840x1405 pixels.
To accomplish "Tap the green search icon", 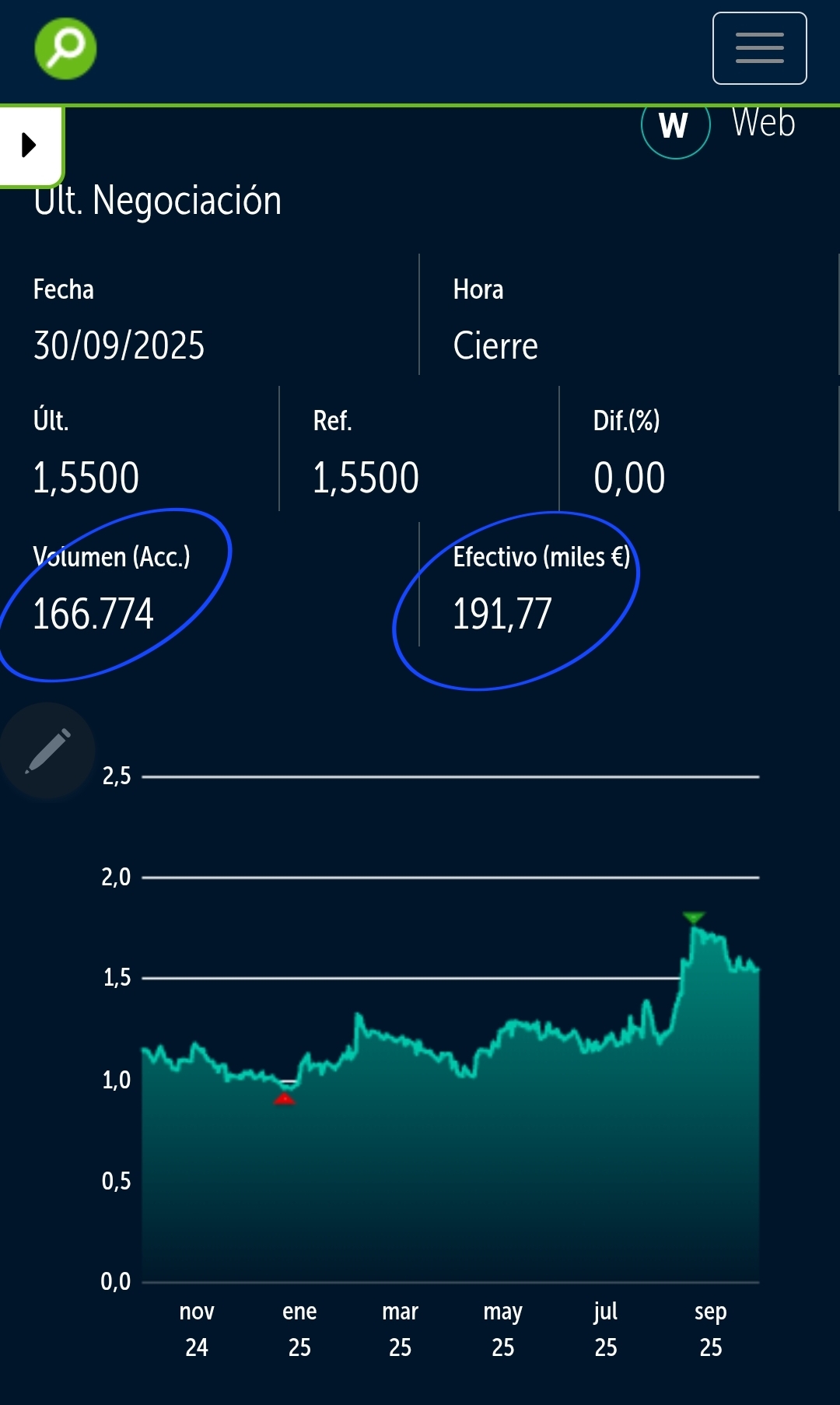I will pyautogui.click(x=65, y=48).
